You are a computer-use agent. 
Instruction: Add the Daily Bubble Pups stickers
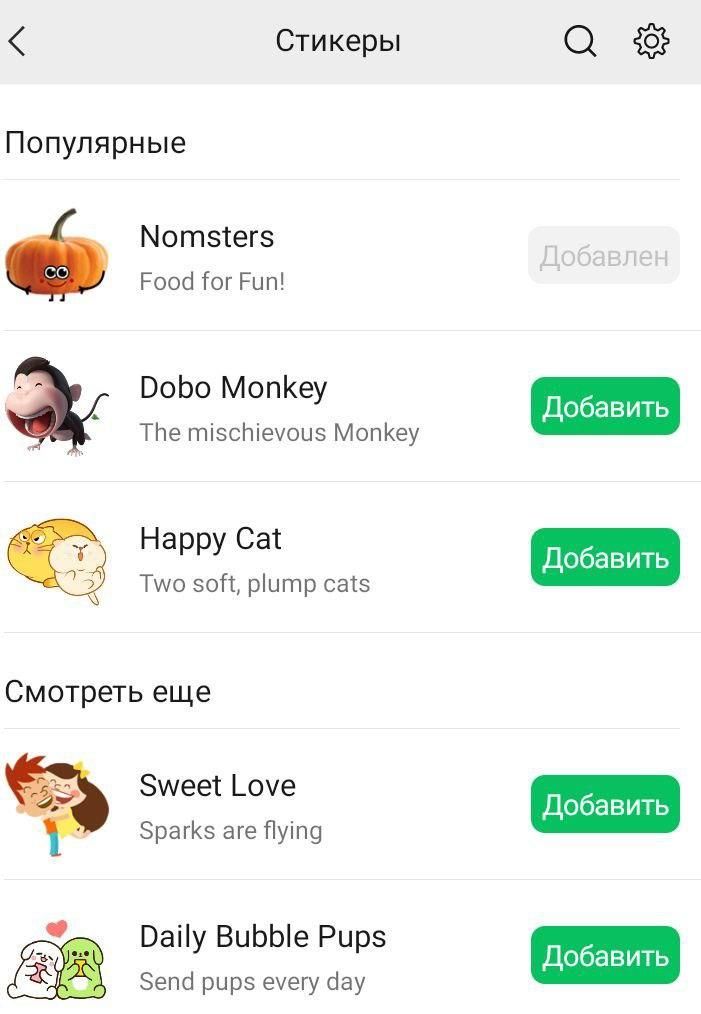(605, 956)
